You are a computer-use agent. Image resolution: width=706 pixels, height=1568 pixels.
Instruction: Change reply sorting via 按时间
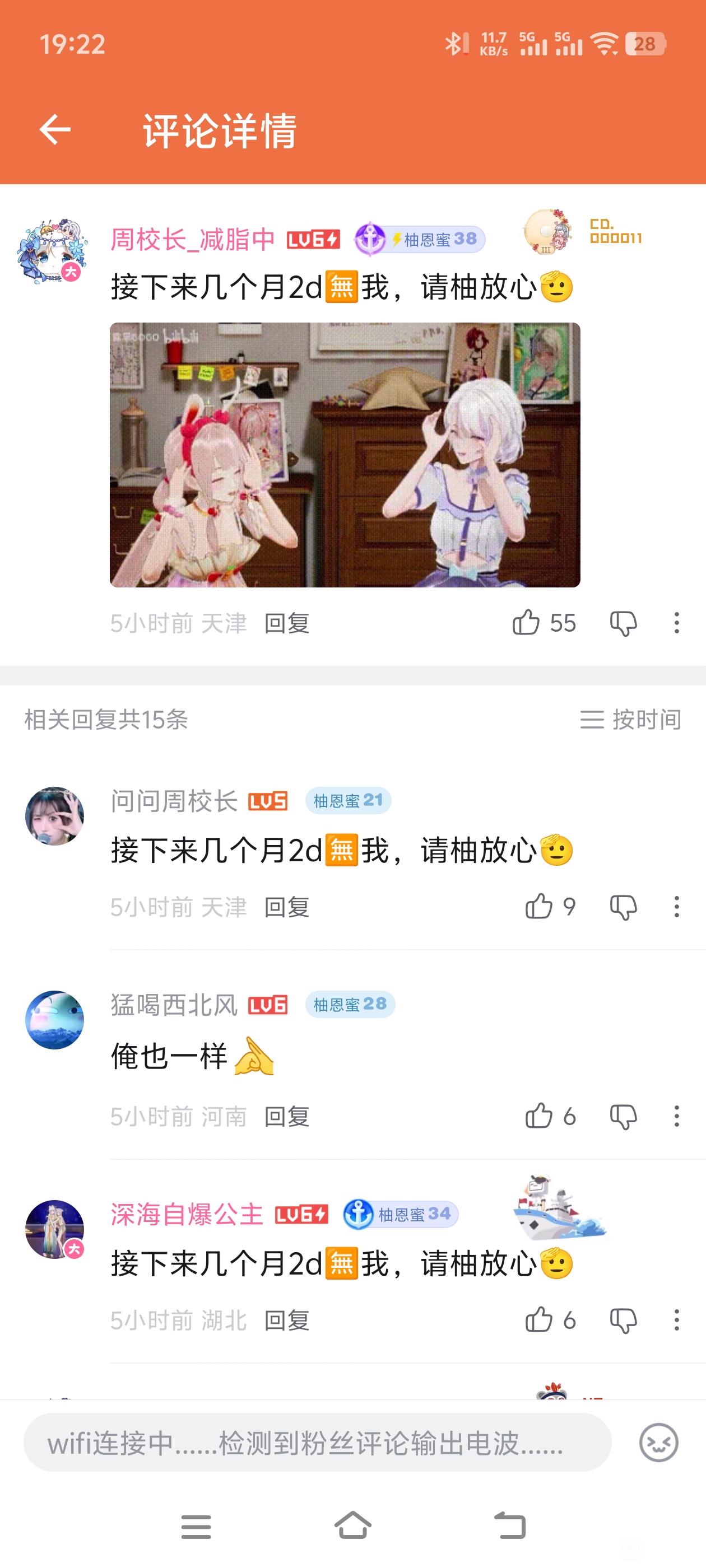click(x=630, y=720)
